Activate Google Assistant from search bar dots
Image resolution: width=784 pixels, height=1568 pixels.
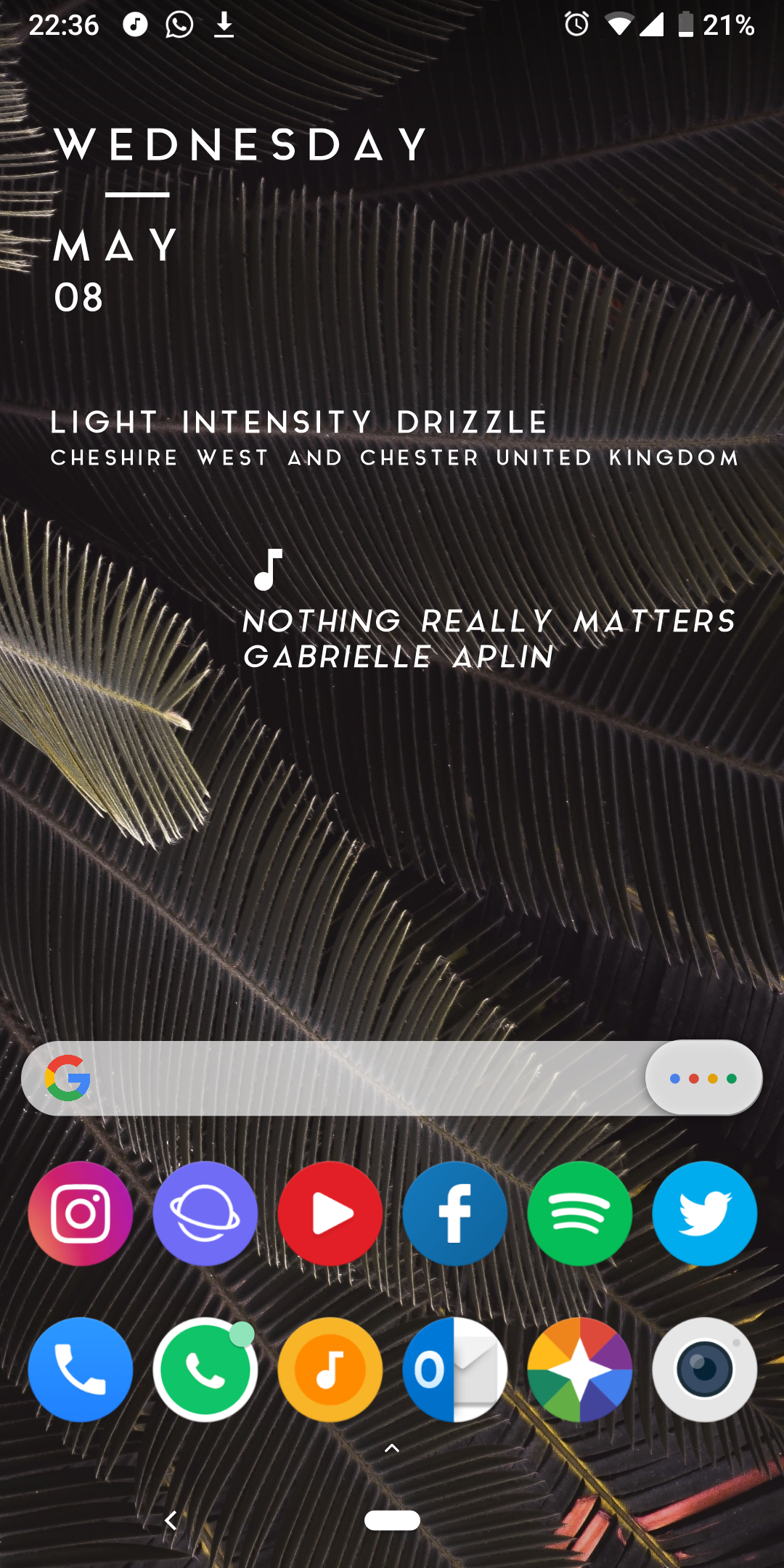click(x=703, y=1079)
